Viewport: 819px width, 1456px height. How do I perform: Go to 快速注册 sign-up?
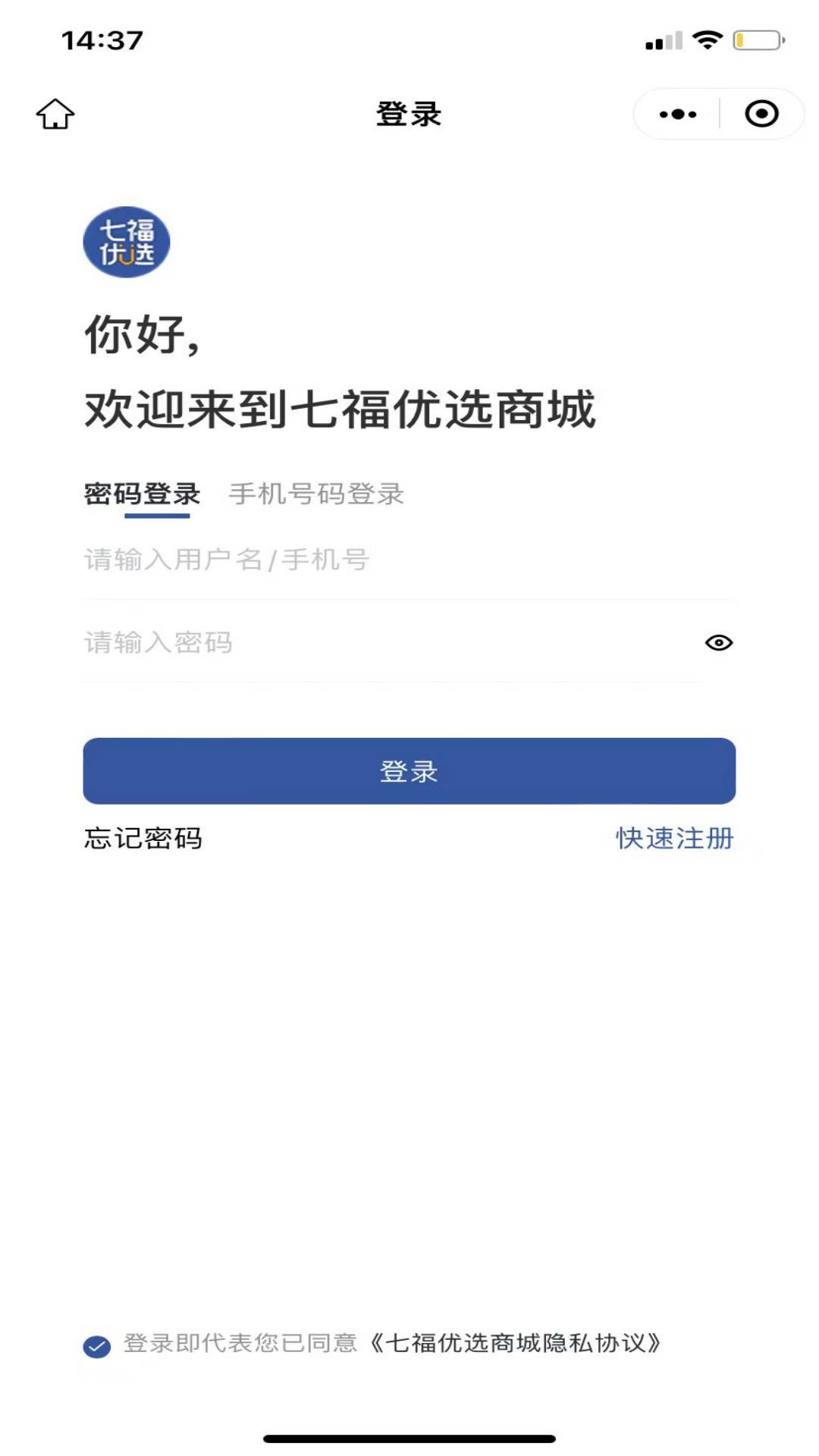[674, 838]
